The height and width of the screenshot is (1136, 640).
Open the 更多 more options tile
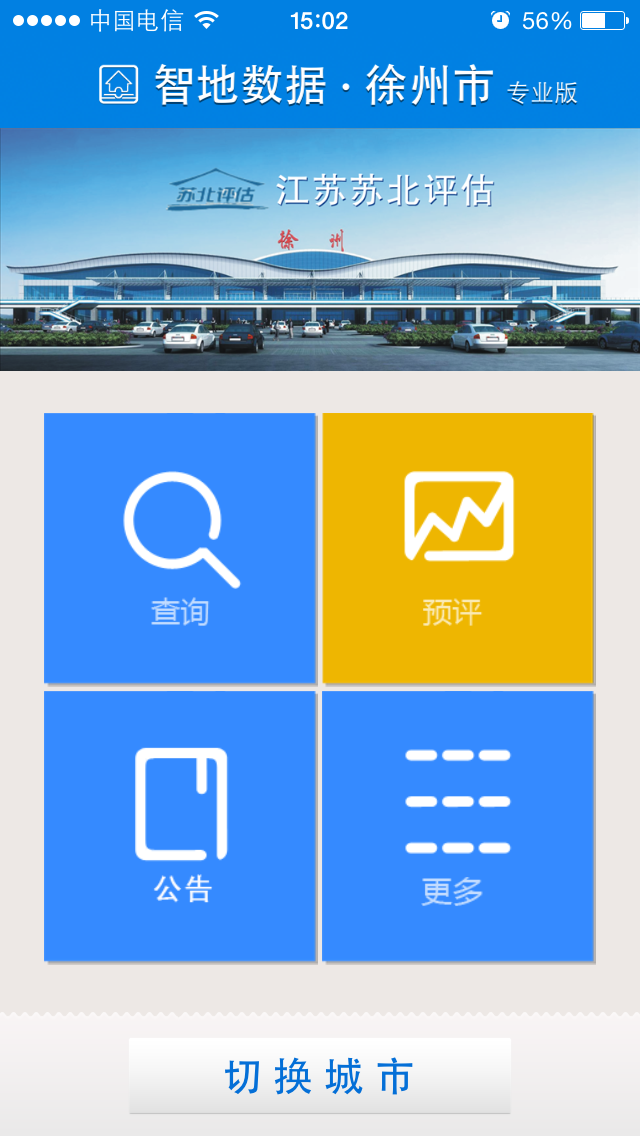click(458, 826)
